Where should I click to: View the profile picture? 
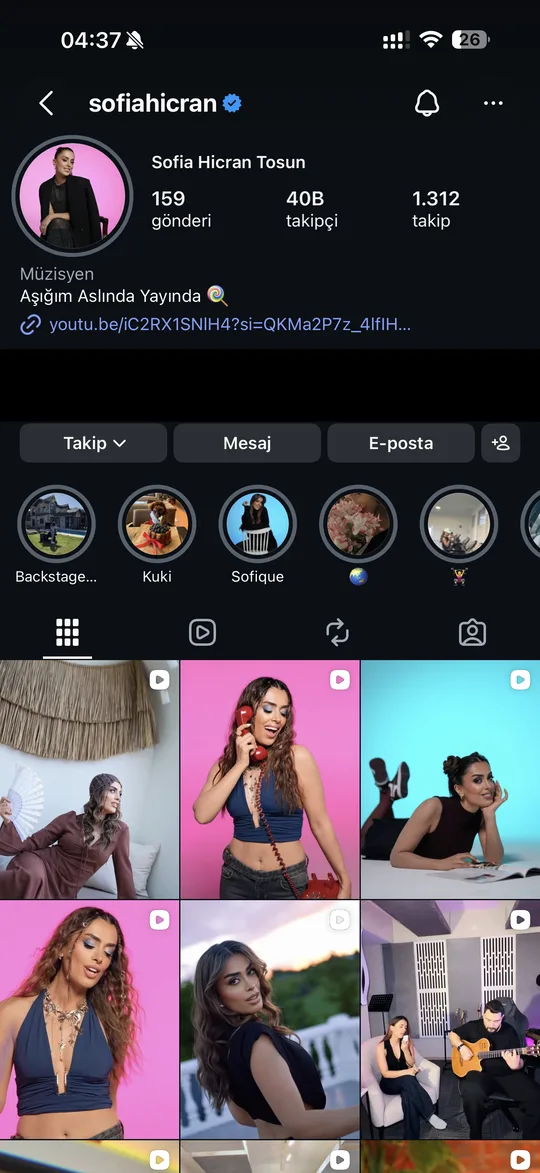click(73, 196)
